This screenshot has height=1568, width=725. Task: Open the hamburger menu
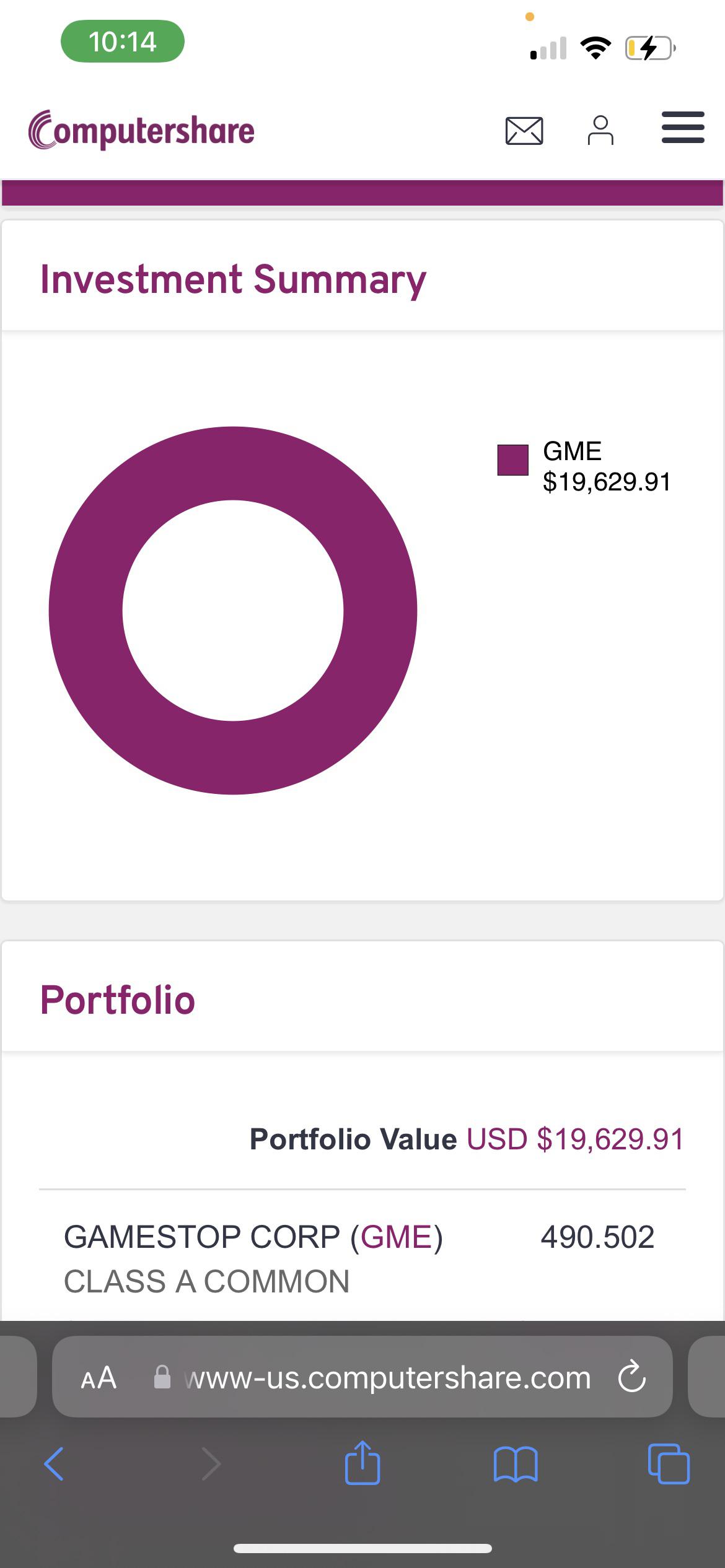(x=683, y=128)
